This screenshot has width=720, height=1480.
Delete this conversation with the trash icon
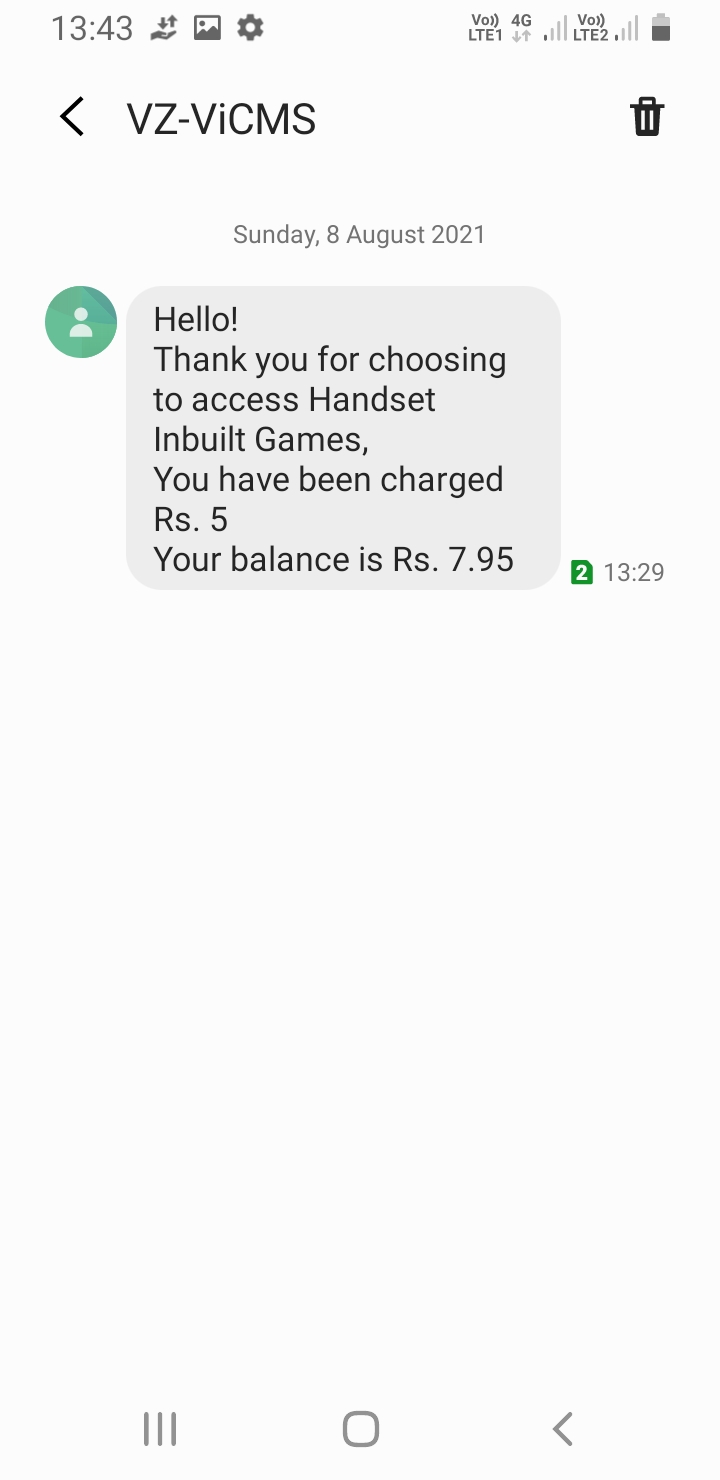pyautogui.click(x=646, y=117)
